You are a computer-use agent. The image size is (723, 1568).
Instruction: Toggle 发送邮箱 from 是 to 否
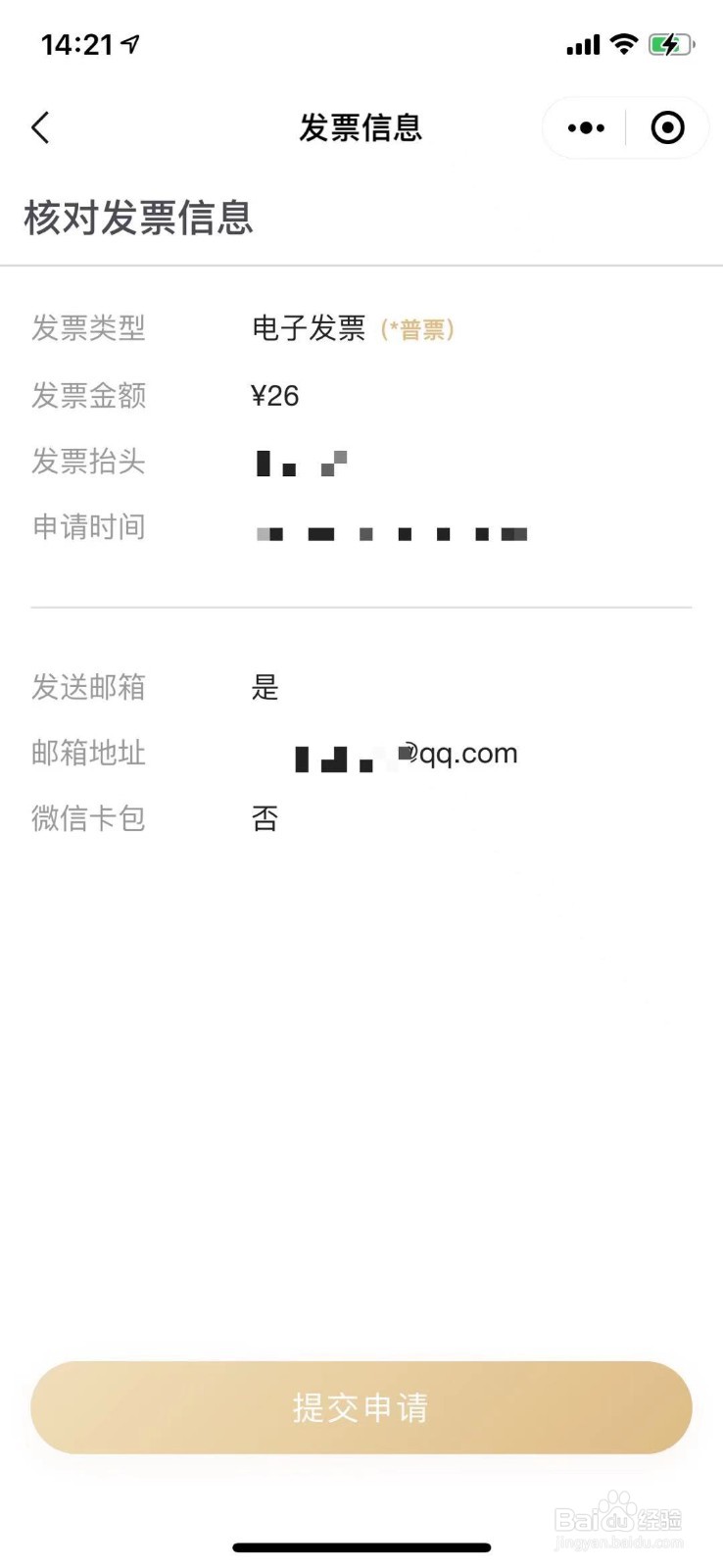coord(265,688)
